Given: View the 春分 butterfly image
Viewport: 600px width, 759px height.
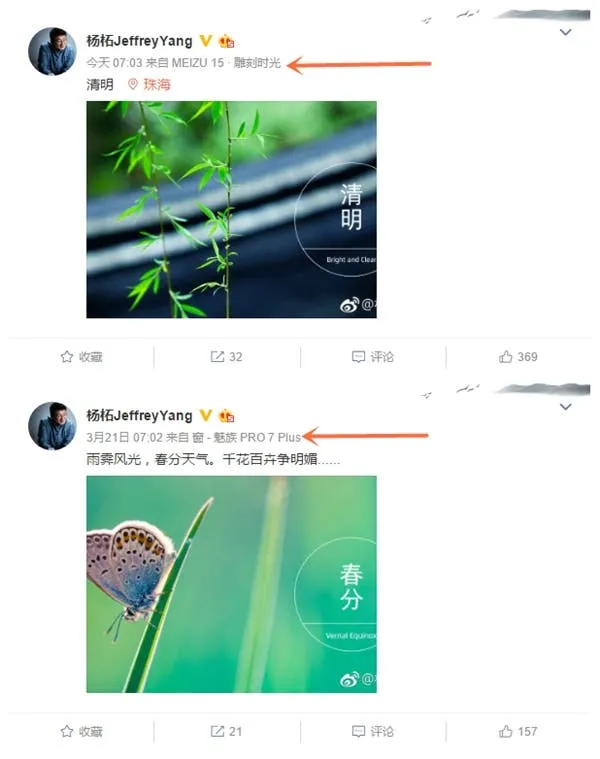Looking at the screenshot, I should click(x=231, y=584).
